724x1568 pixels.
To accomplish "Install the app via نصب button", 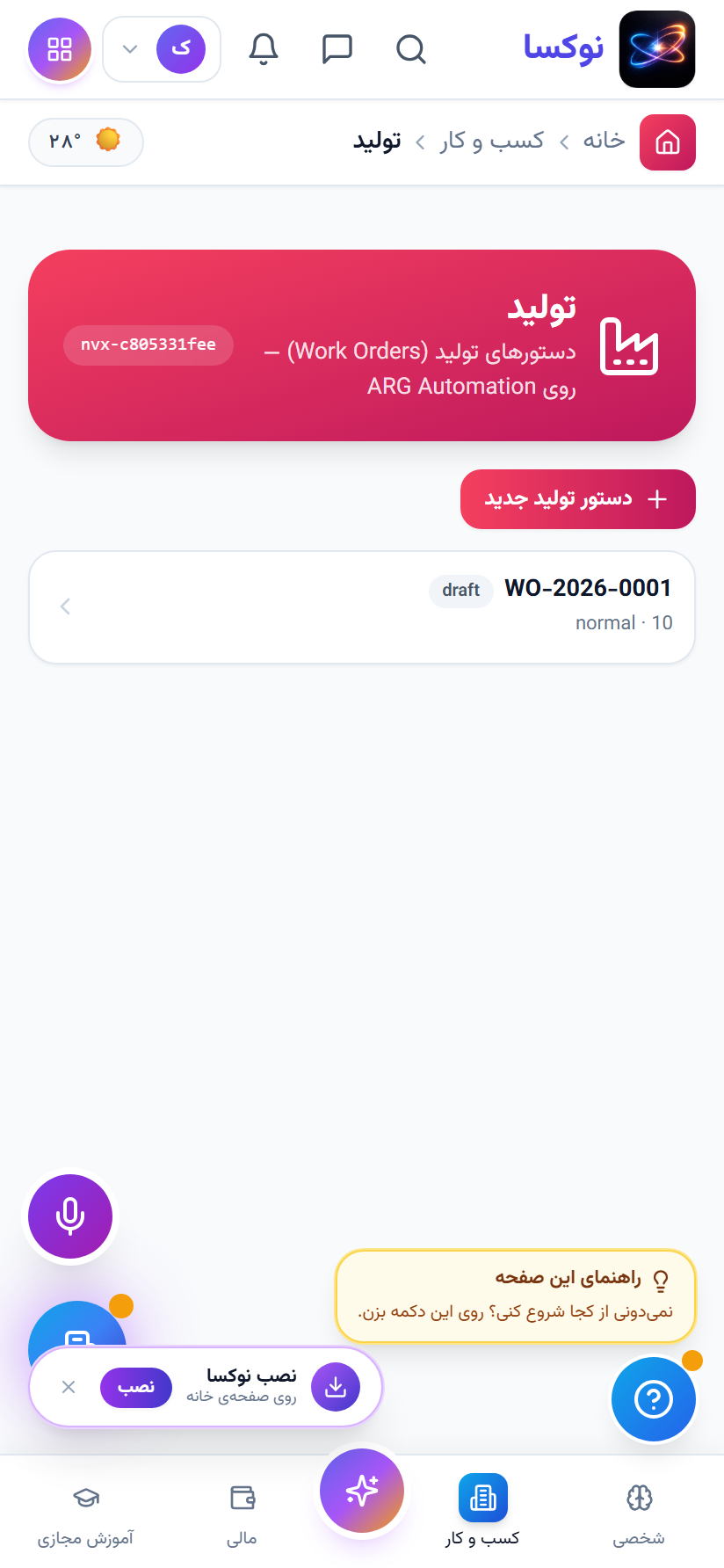I will click(136, 1387).
